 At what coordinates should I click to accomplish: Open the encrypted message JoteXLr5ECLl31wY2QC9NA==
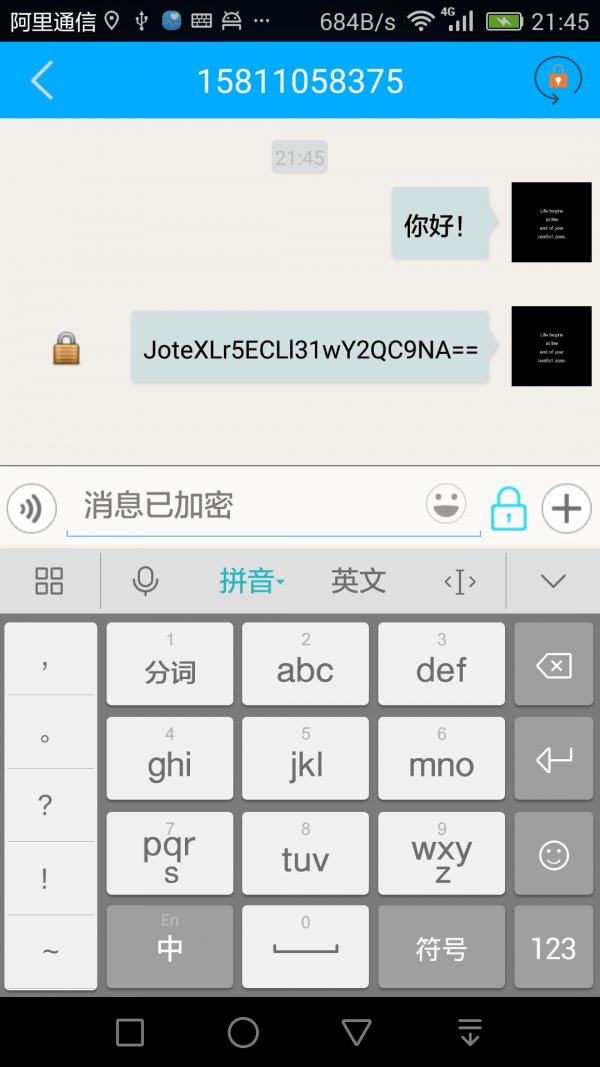(310, 349)
